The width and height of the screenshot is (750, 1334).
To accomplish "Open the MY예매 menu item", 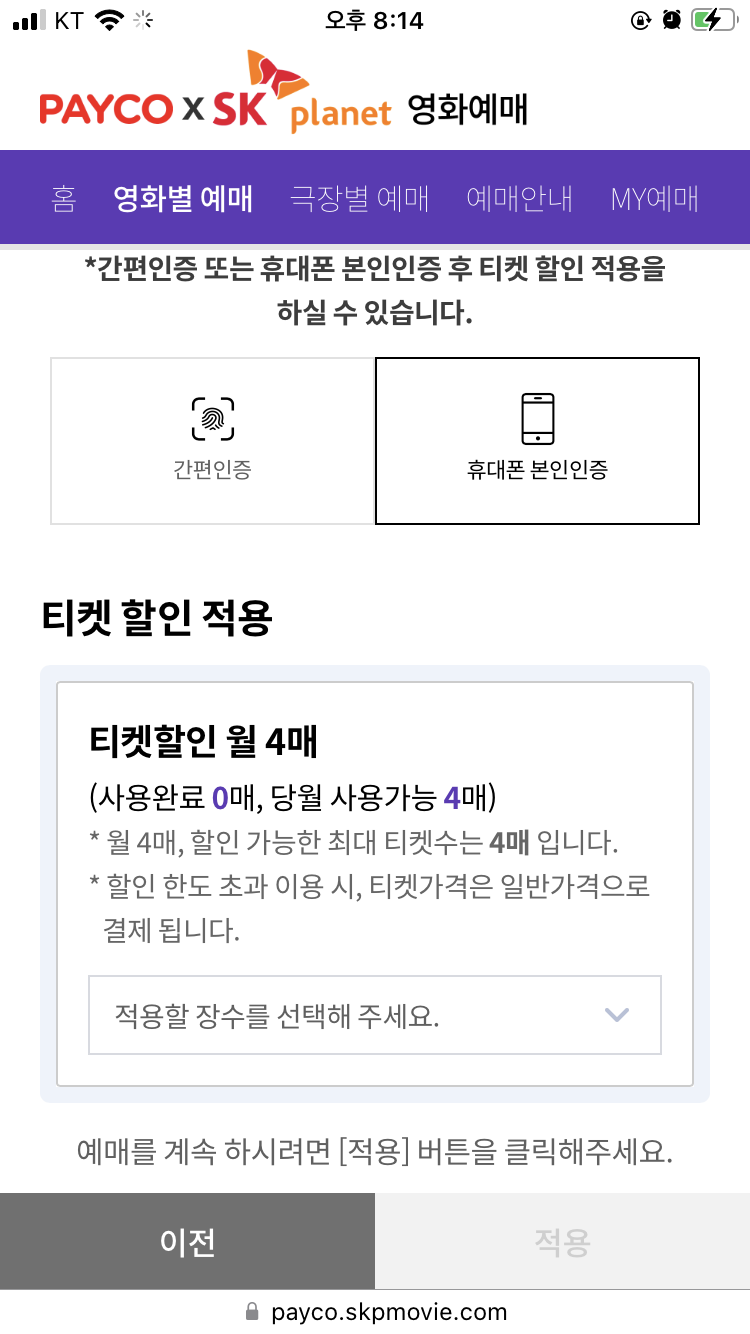I will pos(654,198).
